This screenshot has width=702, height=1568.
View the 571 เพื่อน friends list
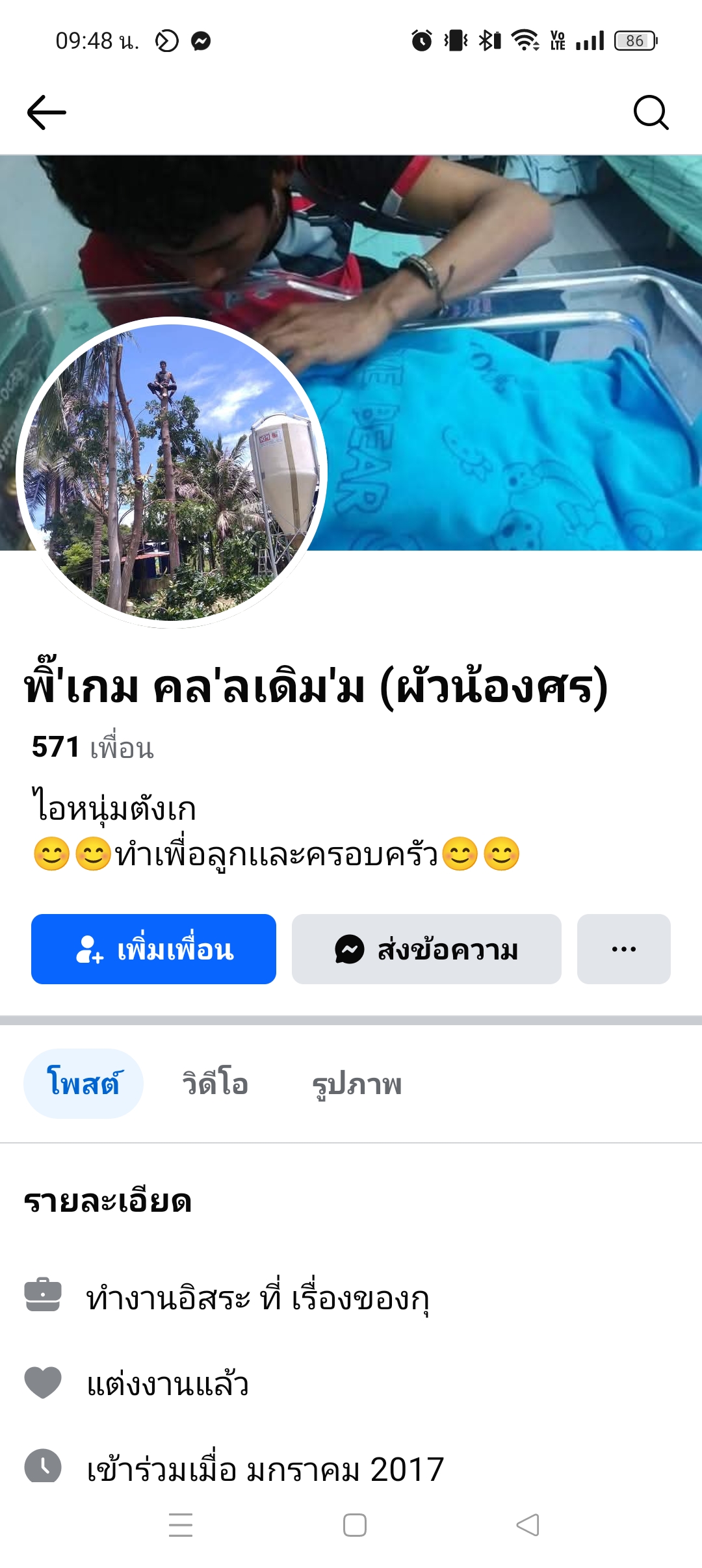pos(93,747)
